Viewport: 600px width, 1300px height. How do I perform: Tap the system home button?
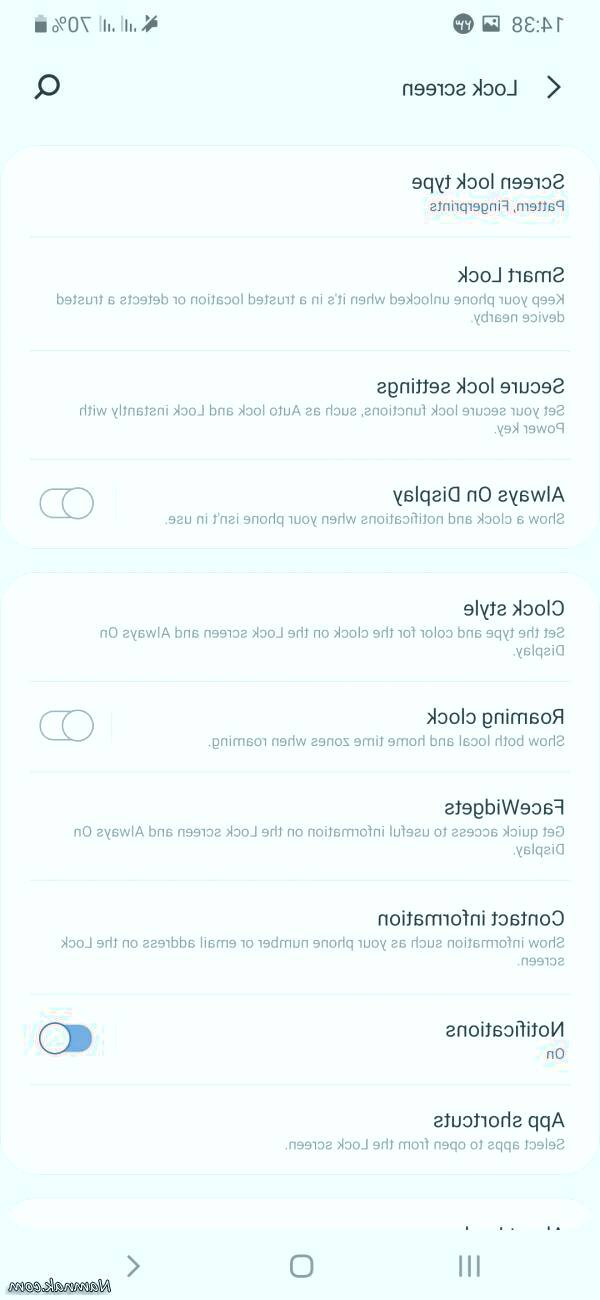(x=301, y=1266)
